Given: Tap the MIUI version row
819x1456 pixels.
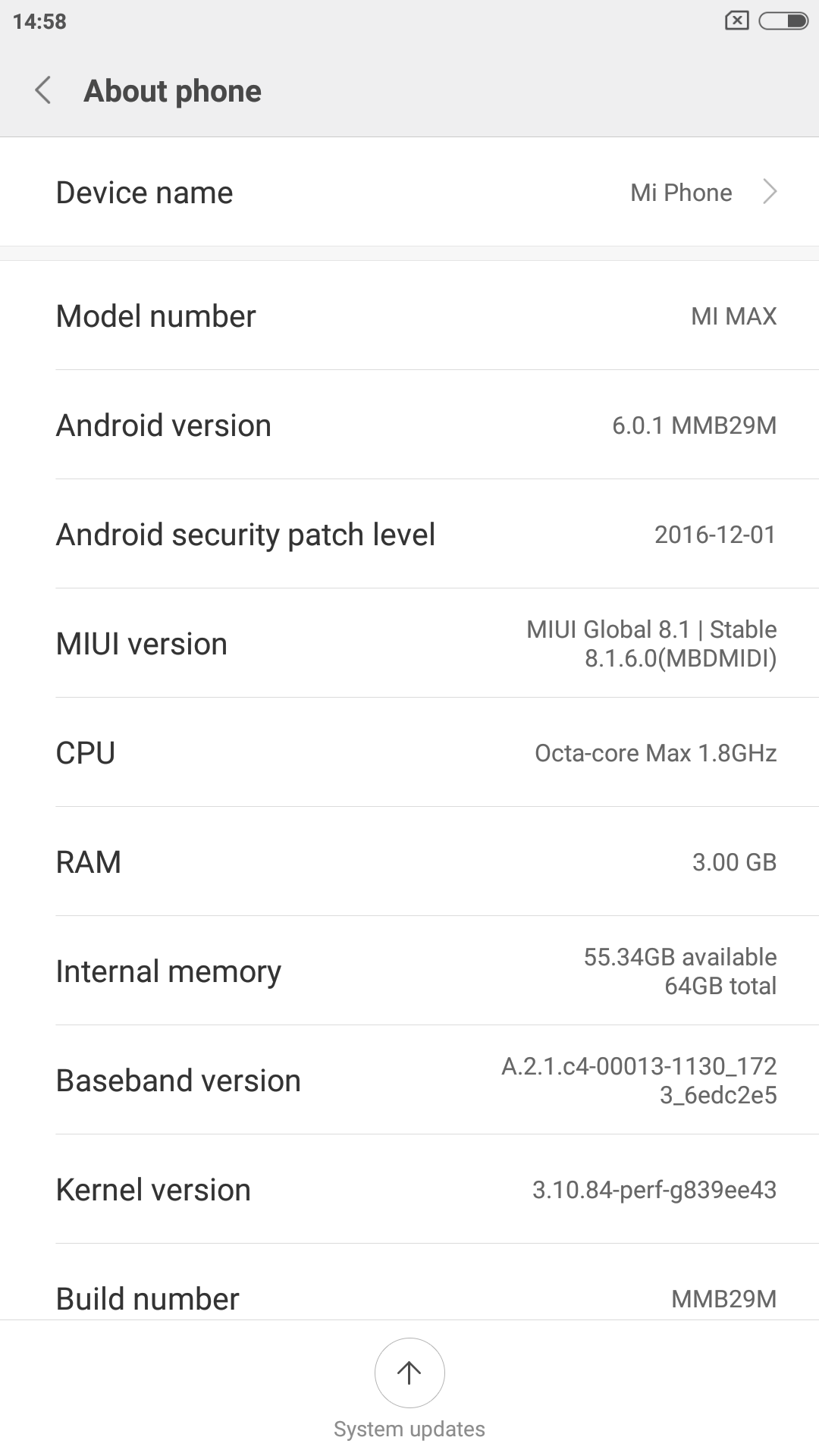Looking at the screenshot, I should [409, 643].
